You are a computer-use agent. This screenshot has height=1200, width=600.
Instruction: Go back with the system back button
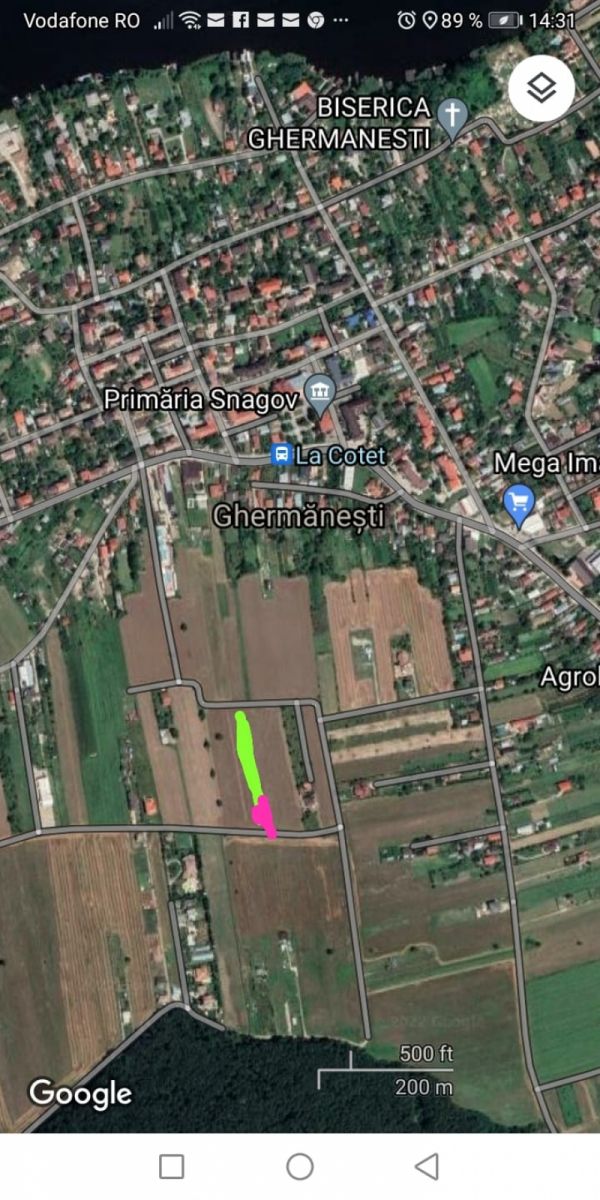click(x=427, y=1166)
